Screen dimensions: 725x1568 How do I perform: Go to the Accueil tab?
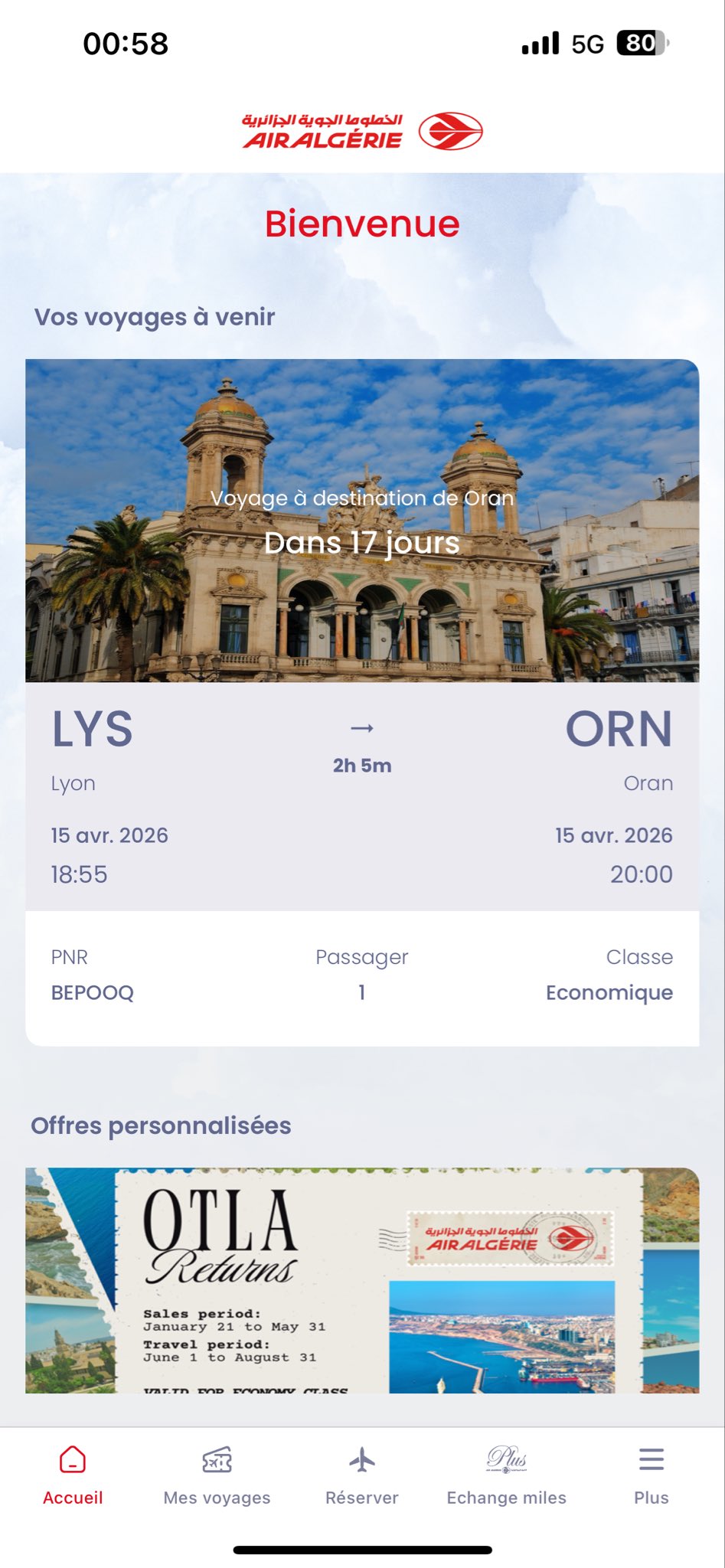(73, 1476)
